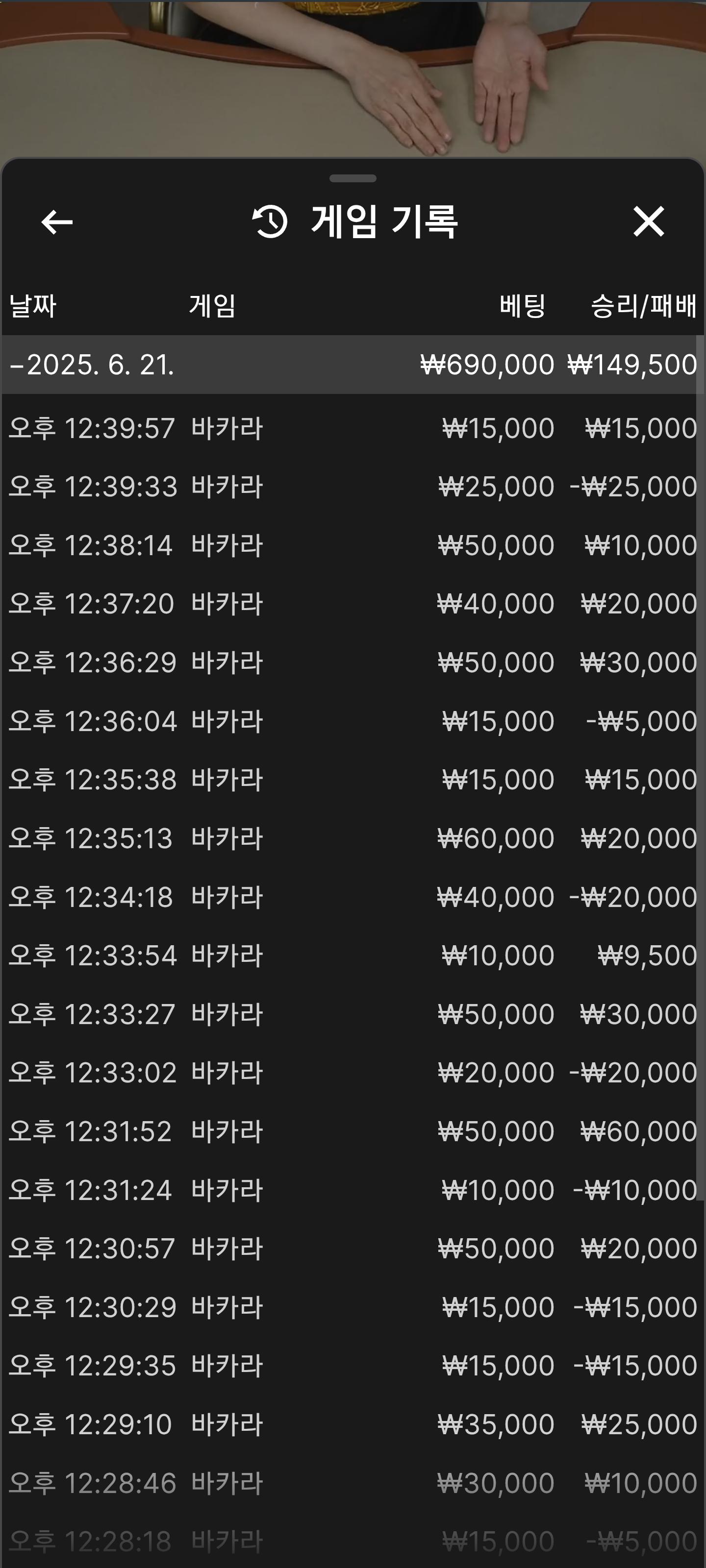Open the 12:30:57 baccarat record
The image size is (706, 1568).
pos(352,1249)
